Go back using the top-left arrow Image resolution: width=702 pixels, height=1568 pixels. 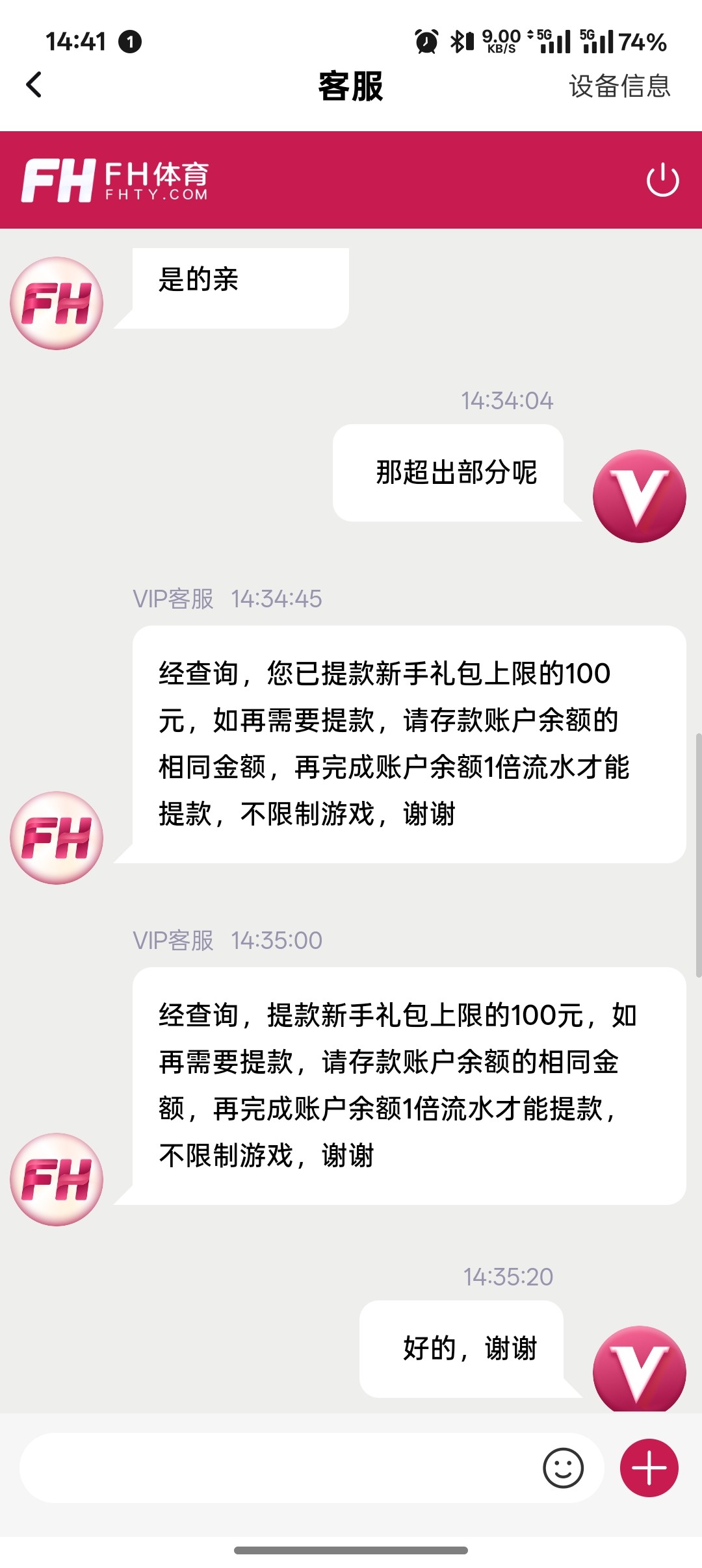(34, 85)
